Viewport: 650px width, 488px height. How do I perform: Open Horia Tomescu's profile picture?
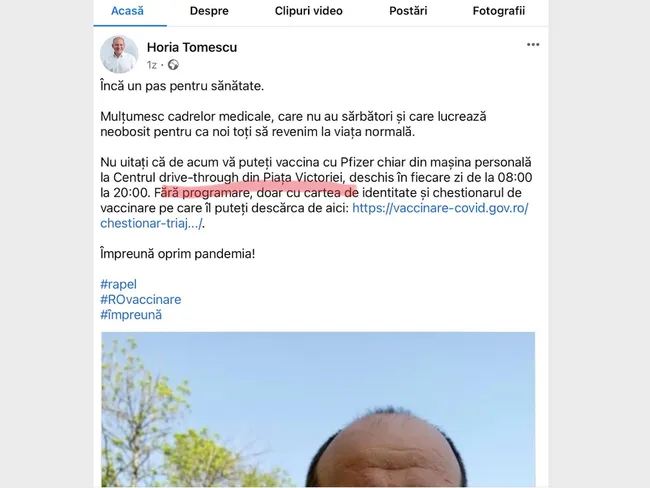click(119, 54)
